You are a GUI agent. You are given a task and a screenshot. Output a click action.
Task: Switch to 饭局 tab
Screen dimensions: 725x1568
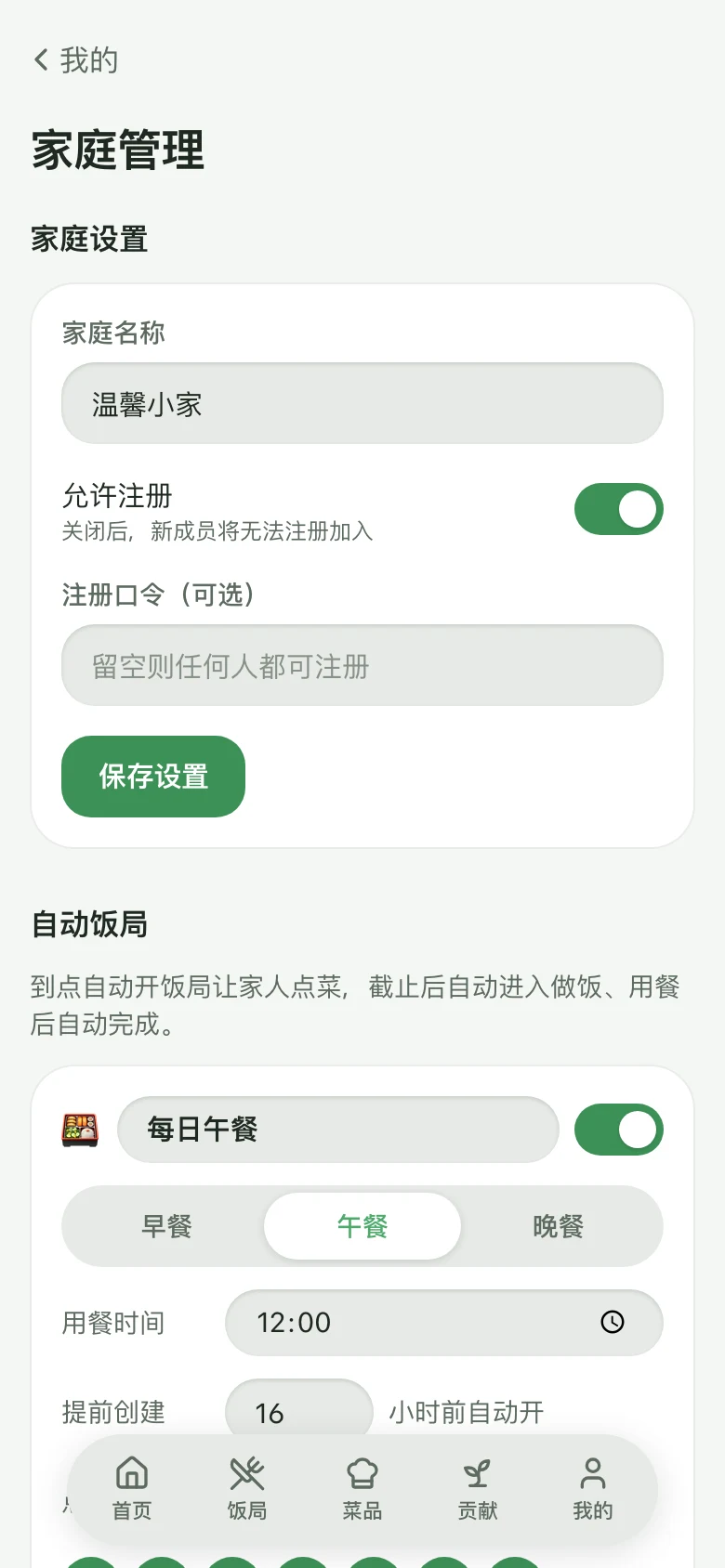pos(247,1489)
